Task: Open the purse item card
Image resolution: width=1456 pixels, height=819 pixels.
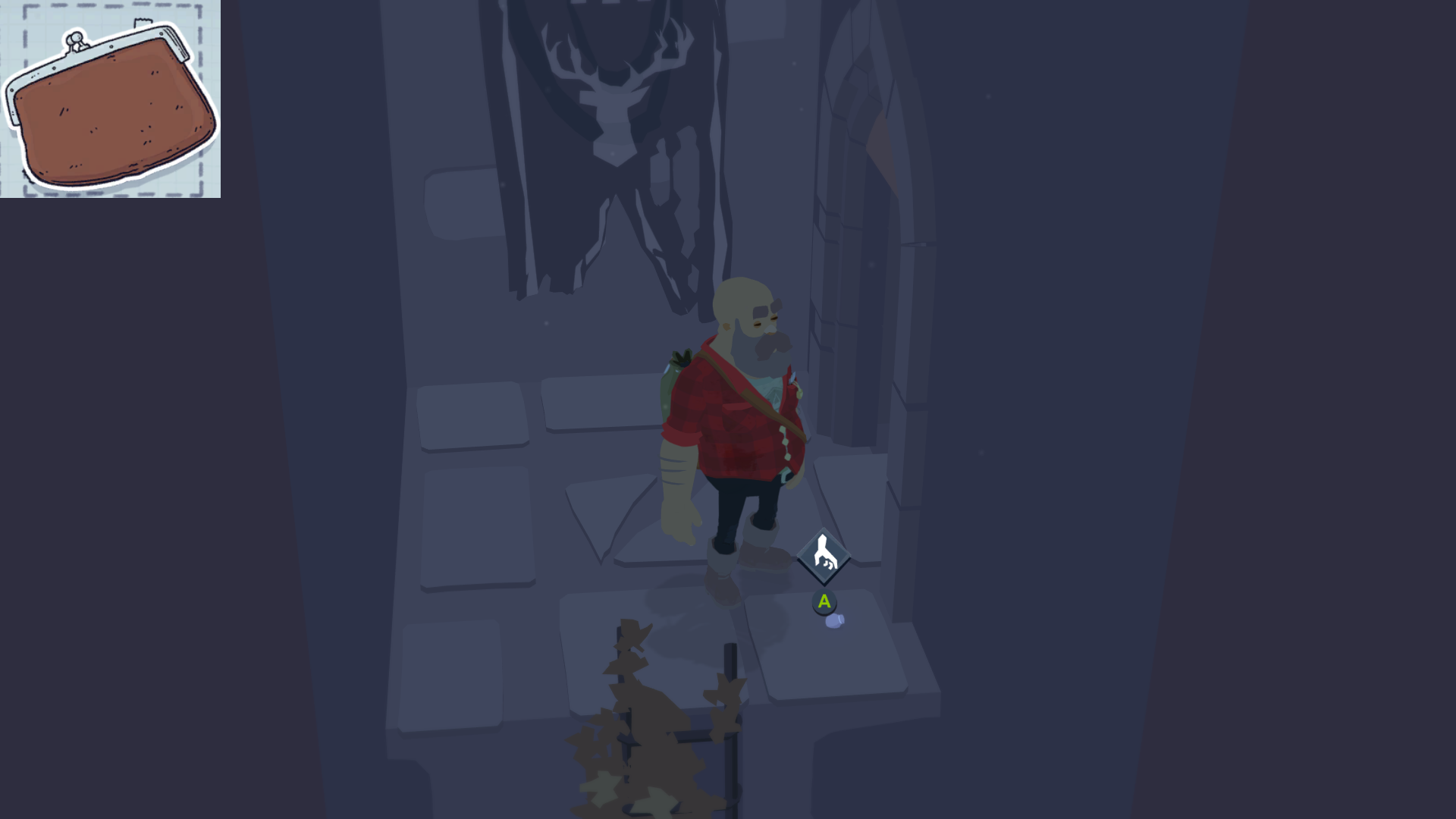Action: tap(111, 100)
